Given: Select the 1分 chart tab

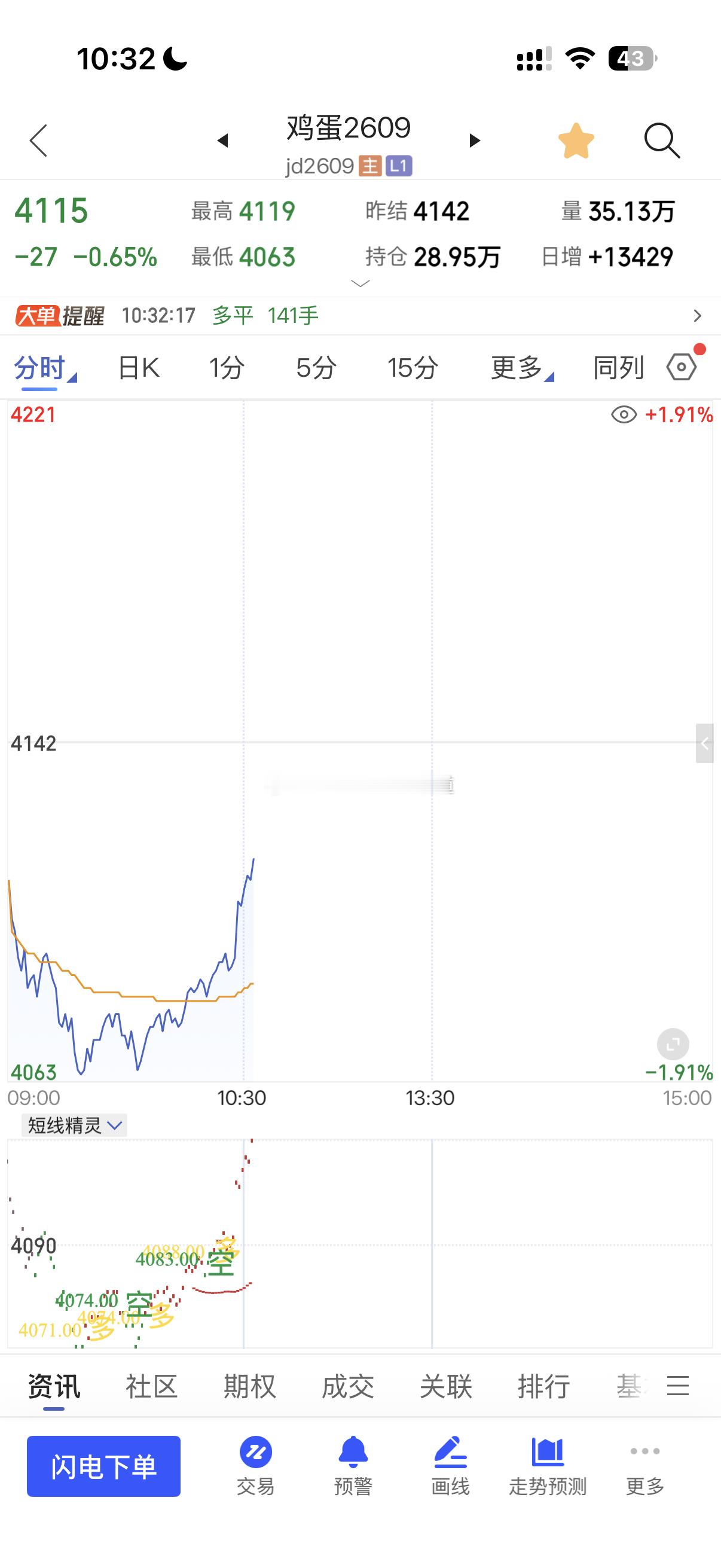Looking at the screenshot, I should [227, 368].
